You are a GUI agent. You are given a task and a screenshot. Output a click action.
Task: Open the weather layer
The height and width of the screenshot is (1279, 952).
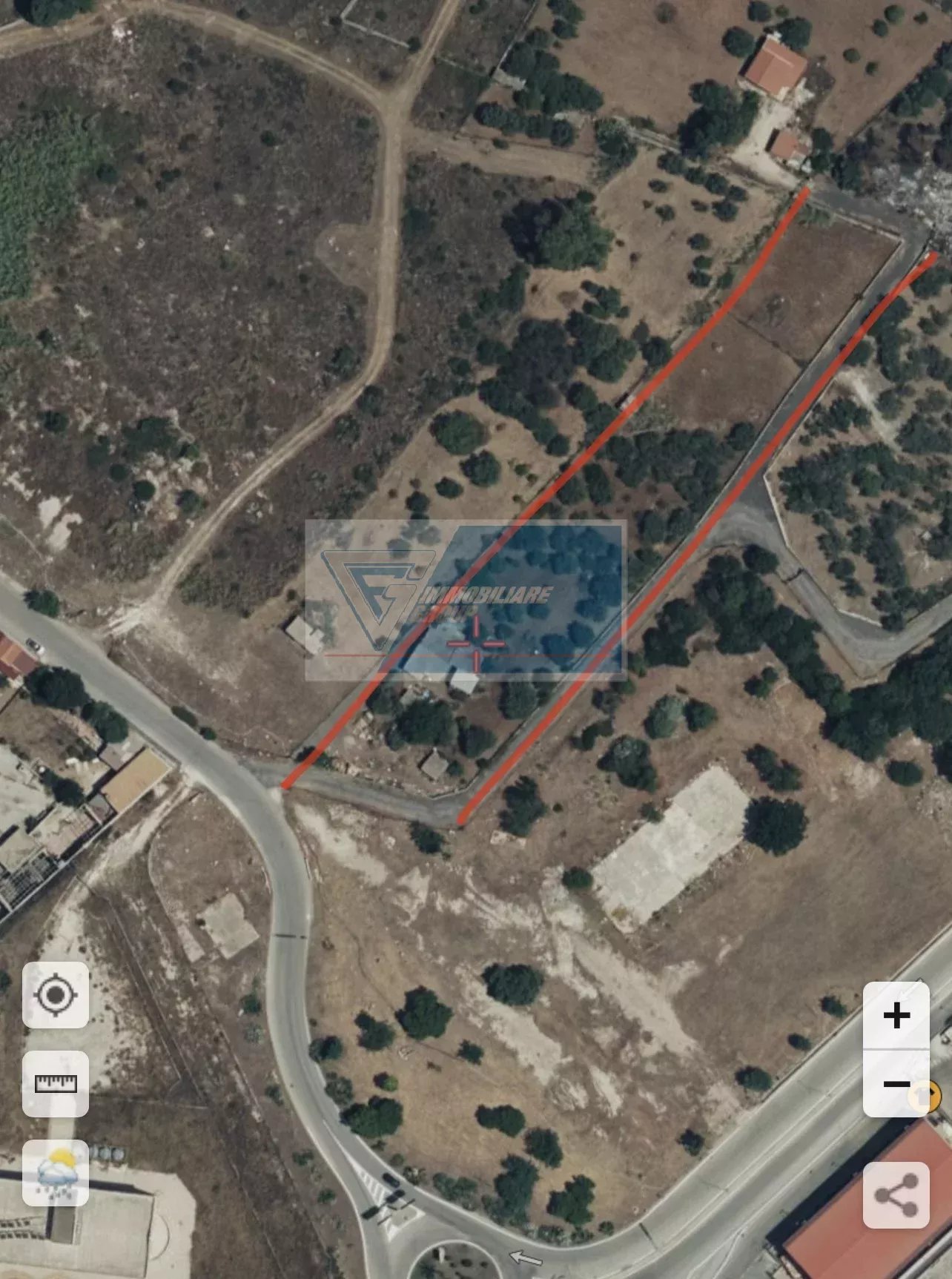(x=56, y=1173)
